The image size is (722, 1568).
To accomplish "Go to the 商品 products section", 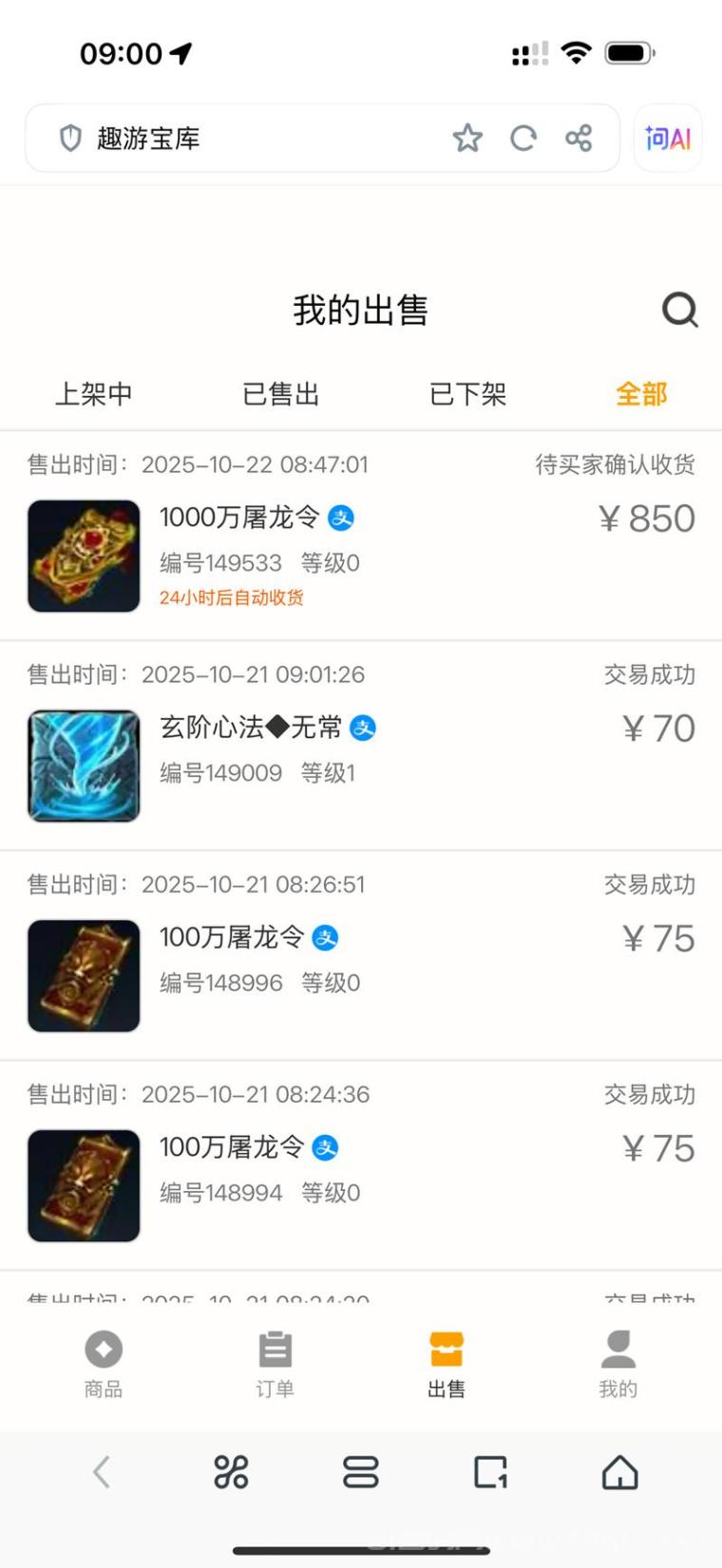I will tap(104, 1363).
